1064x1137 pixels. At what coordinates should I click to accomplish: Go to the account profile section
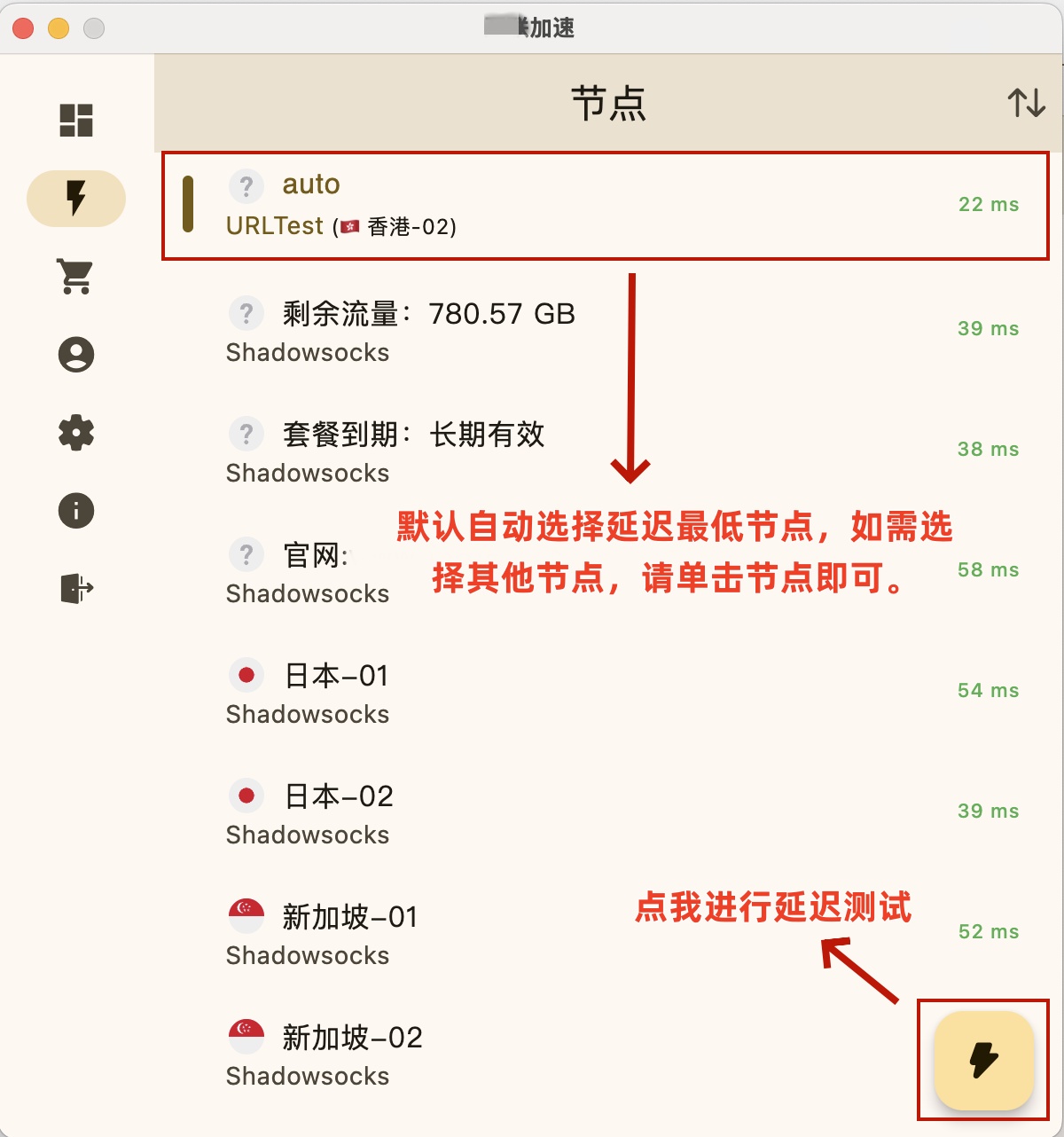coord(76,355)
